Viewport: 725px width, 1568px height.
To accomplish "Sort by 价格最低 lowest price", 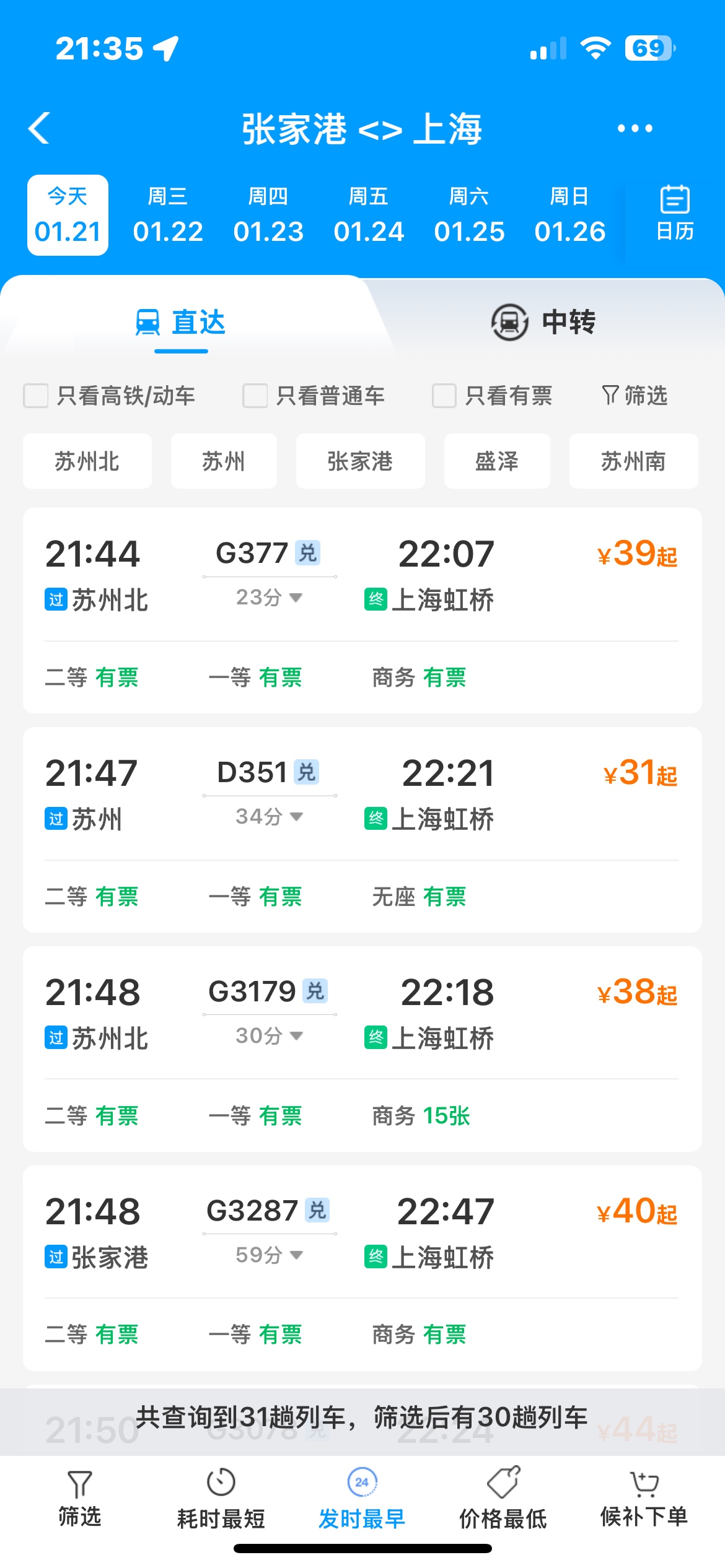I will pyautogui.click(x=503, y=1500).
